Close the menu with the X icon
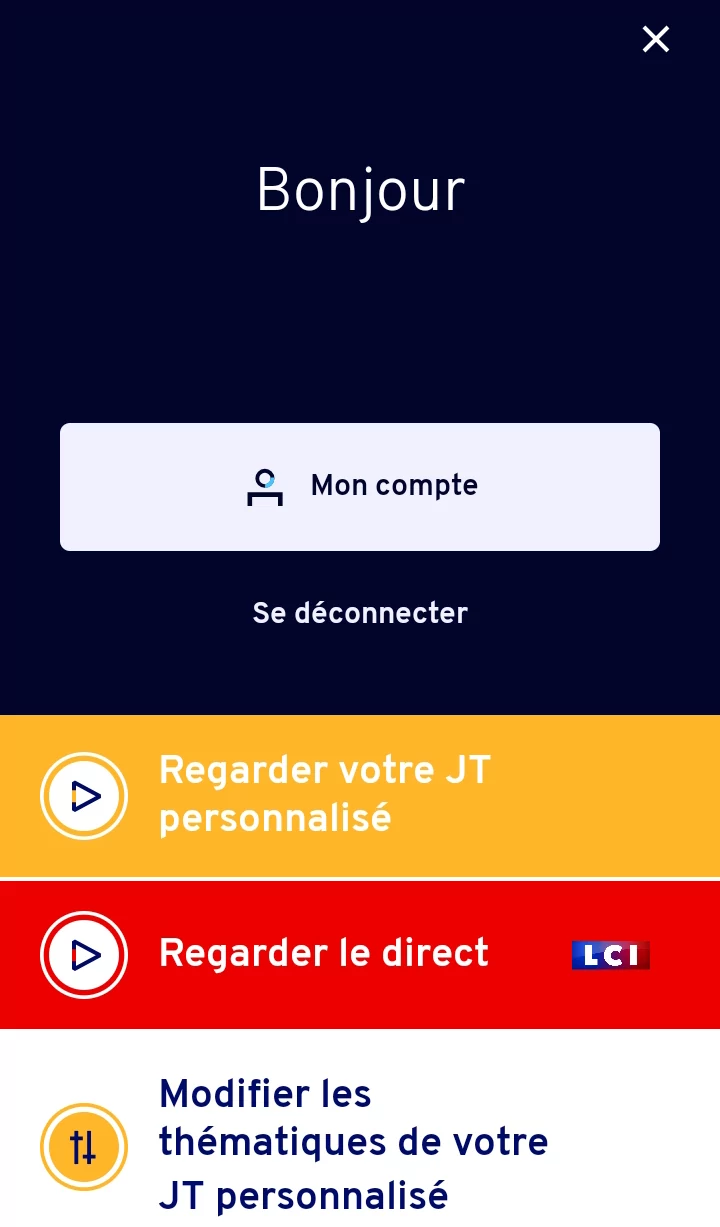Image resolution: width=720 pixels, height=1227 pixels. click(x=656, y=39)
